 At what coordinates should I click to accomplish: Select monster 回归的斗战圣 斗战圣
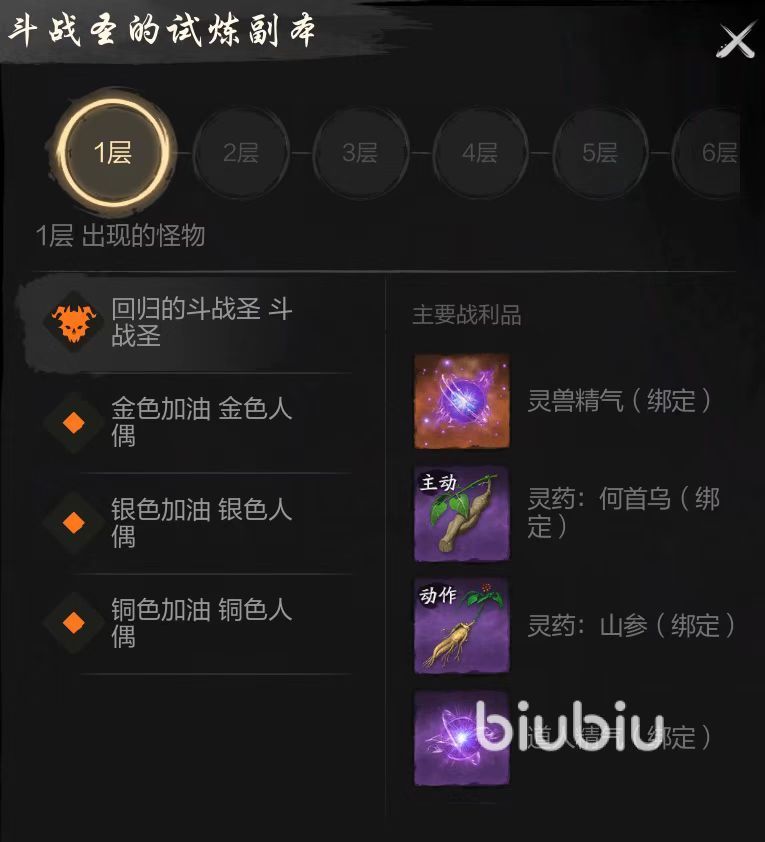(200, 322)
